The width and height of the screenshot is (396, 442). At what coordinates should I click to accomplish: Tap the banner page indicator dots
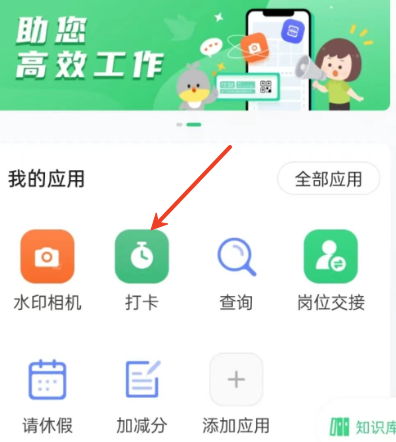pyautogui.click(x=189, y=125)
